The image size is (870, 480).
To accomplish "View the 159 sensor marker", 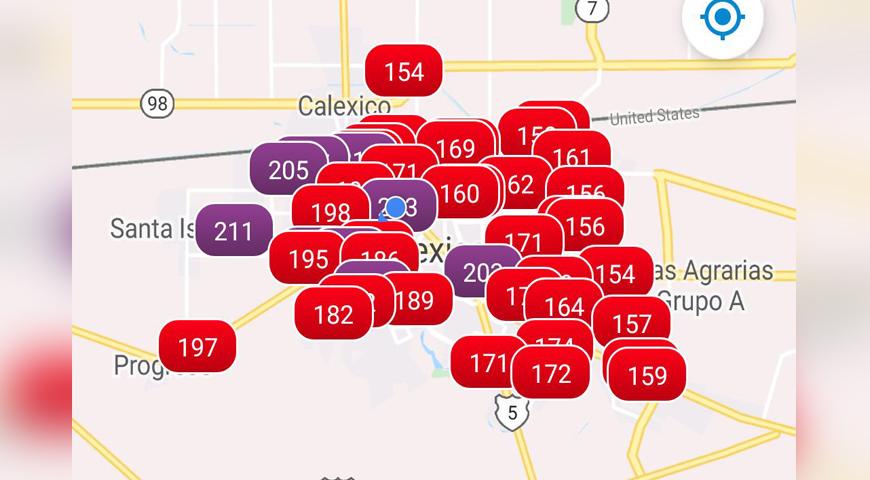I will [646, 376].
